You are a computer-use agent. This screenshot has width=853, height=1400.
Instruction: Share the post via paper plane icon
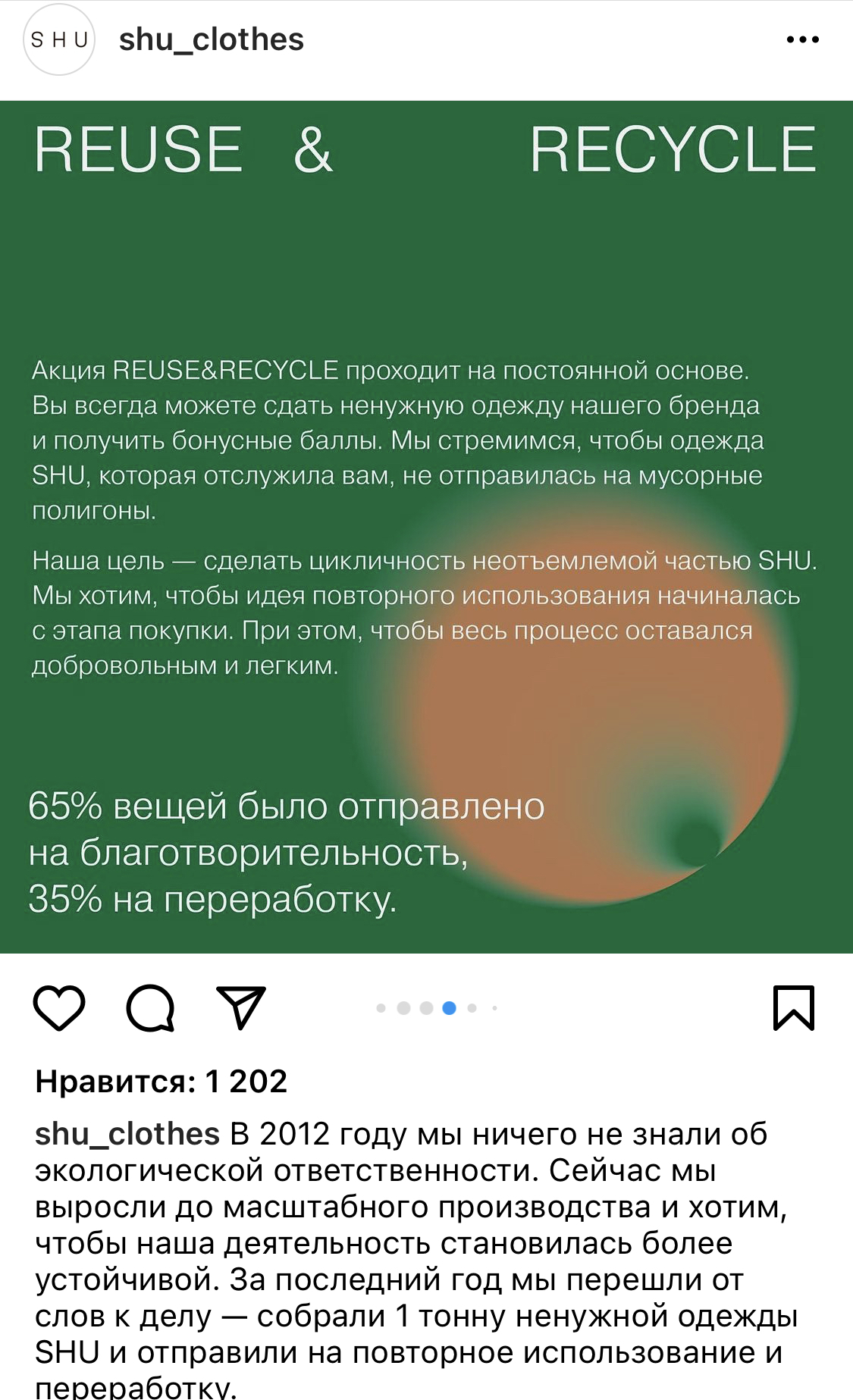[241, 1008]
